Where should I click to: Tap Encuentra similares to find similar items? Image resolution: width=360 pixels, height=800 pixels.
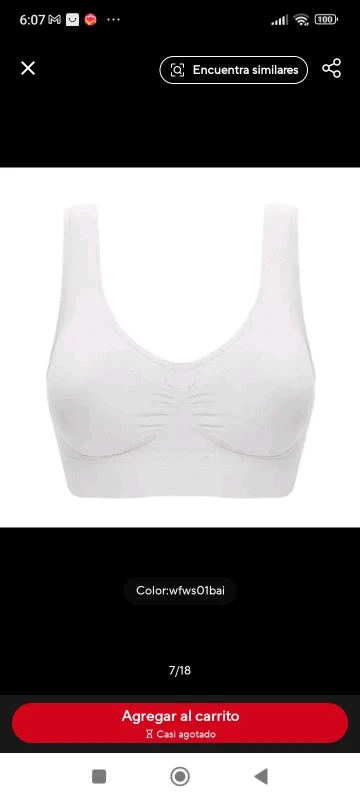pos(234,70)
